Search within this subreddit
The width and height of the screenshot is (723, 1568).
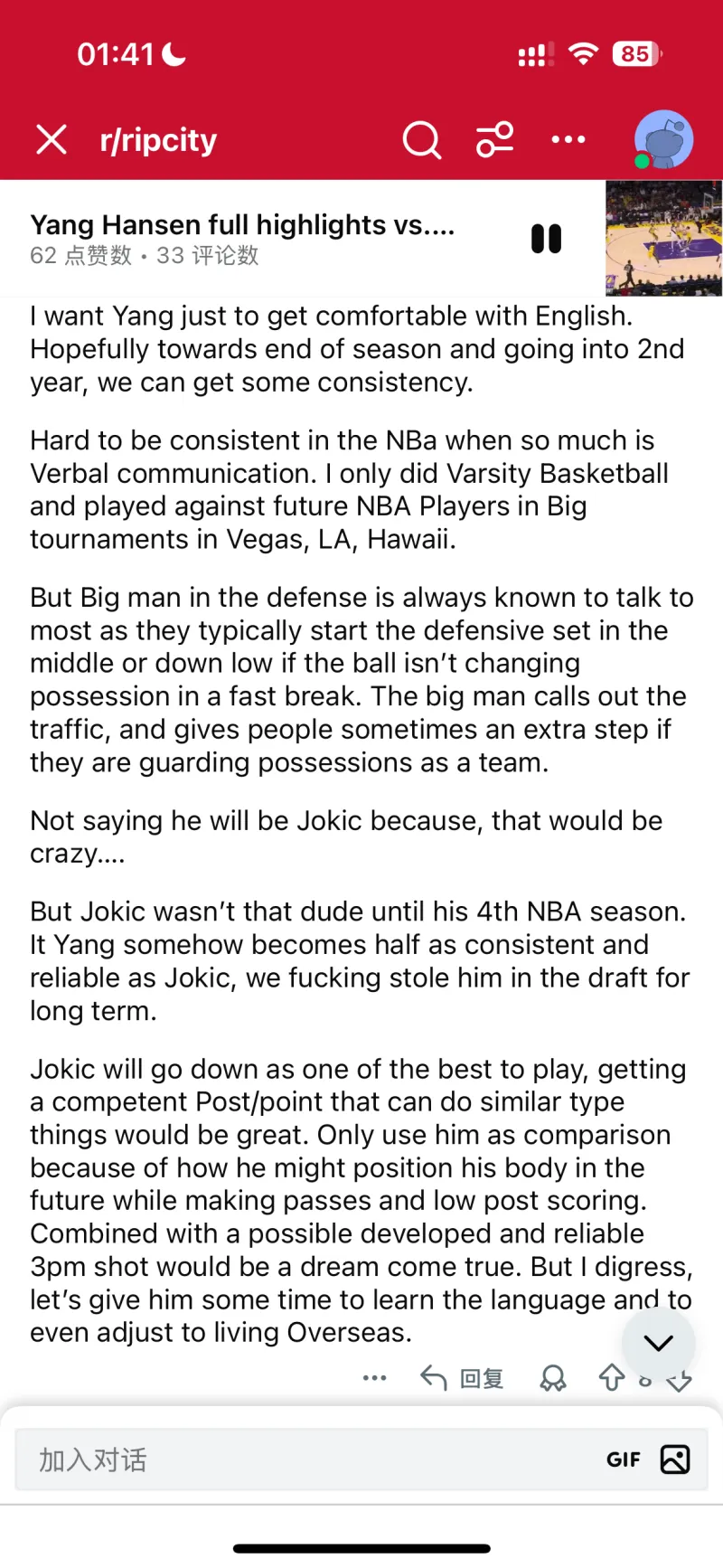pos(421,140)
